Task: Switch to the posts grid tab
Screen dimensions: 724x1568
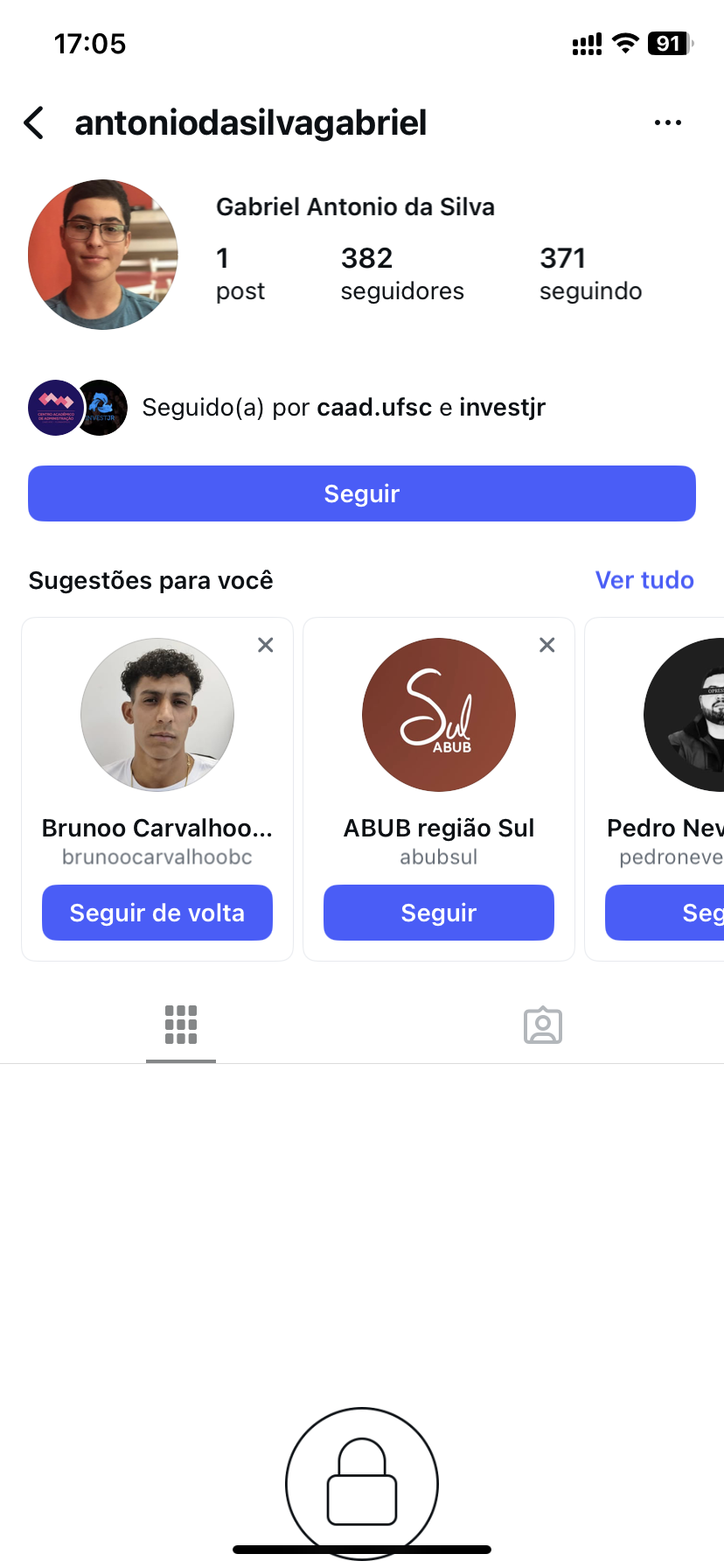Action: [181, 1025]
